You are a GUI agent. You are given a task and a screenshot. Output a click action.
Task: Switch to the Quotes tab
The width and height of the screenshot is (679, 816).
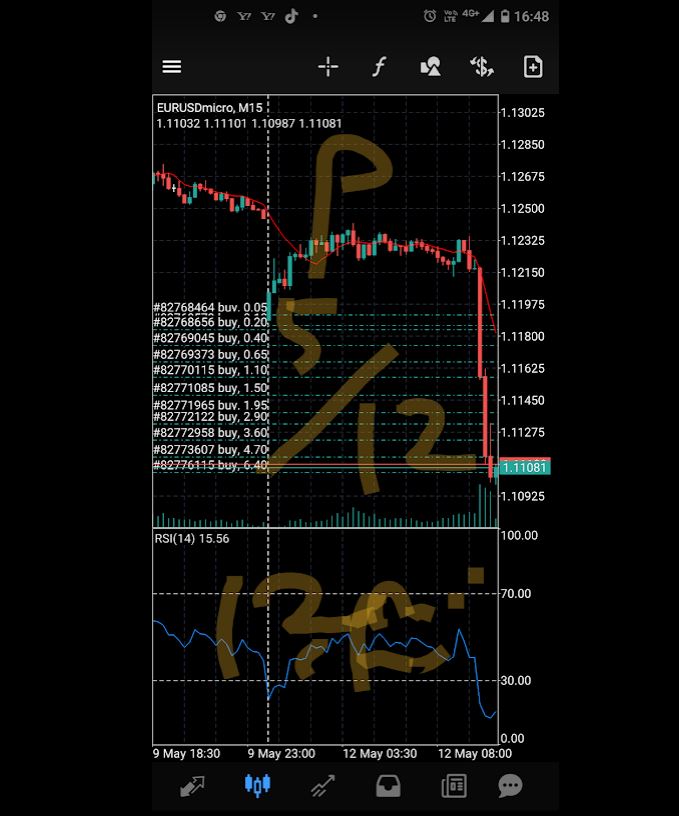192,786
